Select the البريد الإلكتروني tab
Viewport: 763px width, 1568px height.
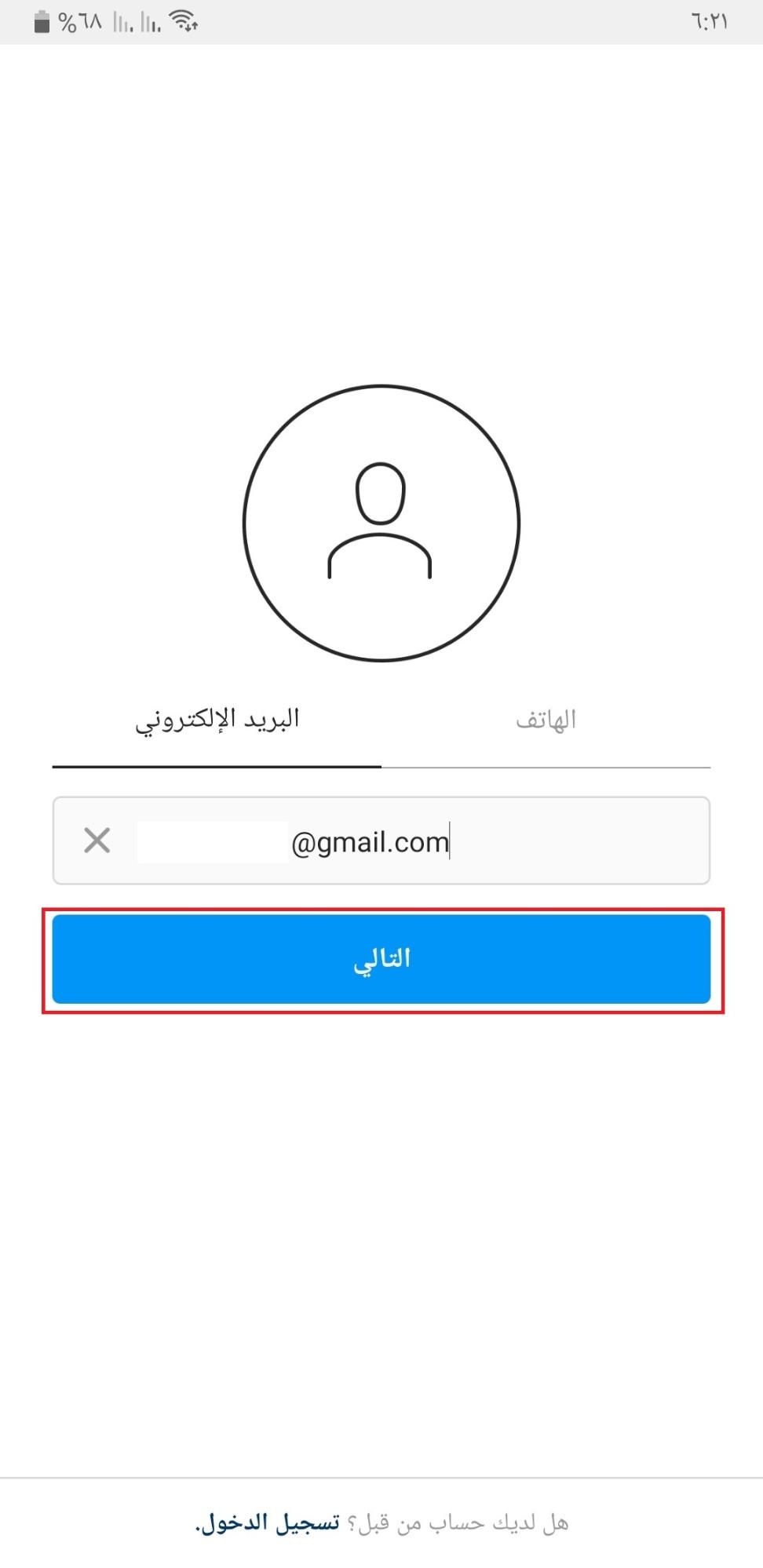click(x=217, y=720)
